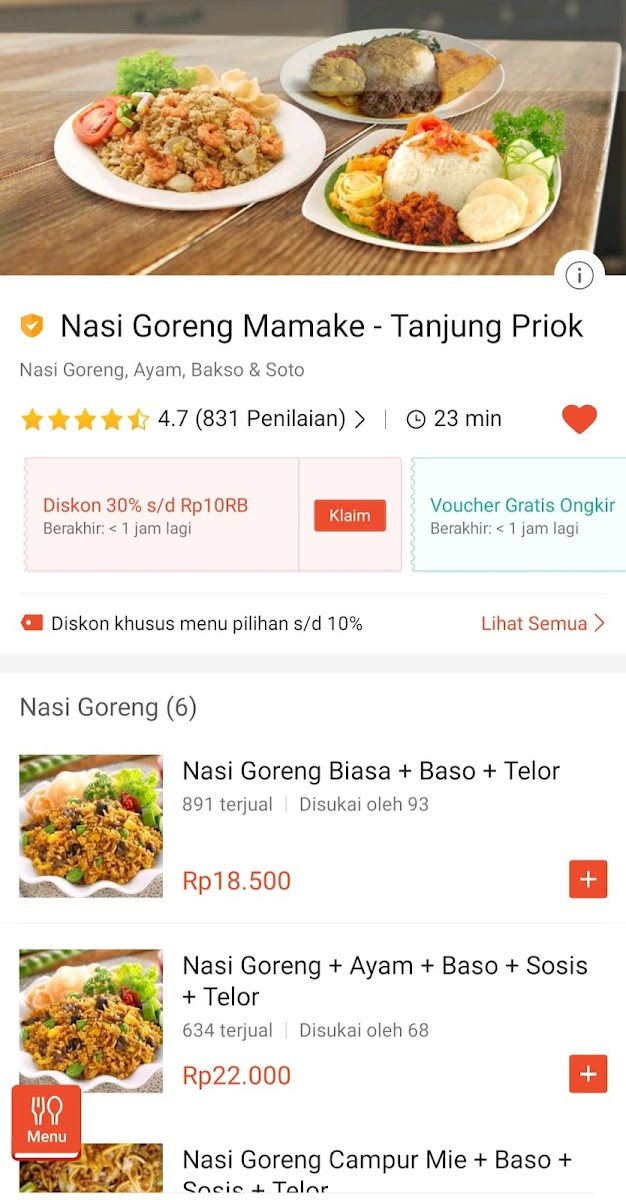
Task: Open the restaurant info icon
Action: [579, 276]
